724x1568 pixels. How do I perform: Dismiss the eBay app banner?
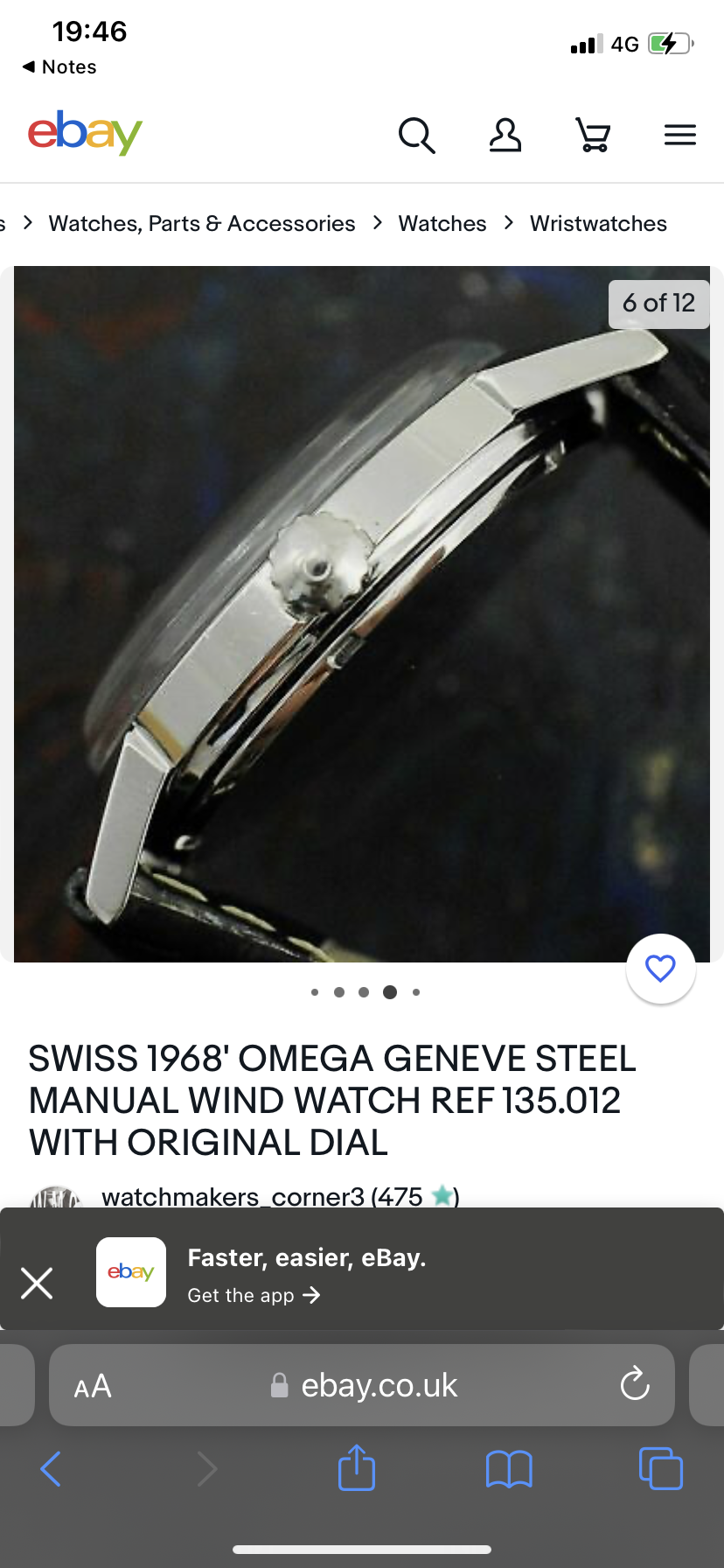pos(37,1284)
